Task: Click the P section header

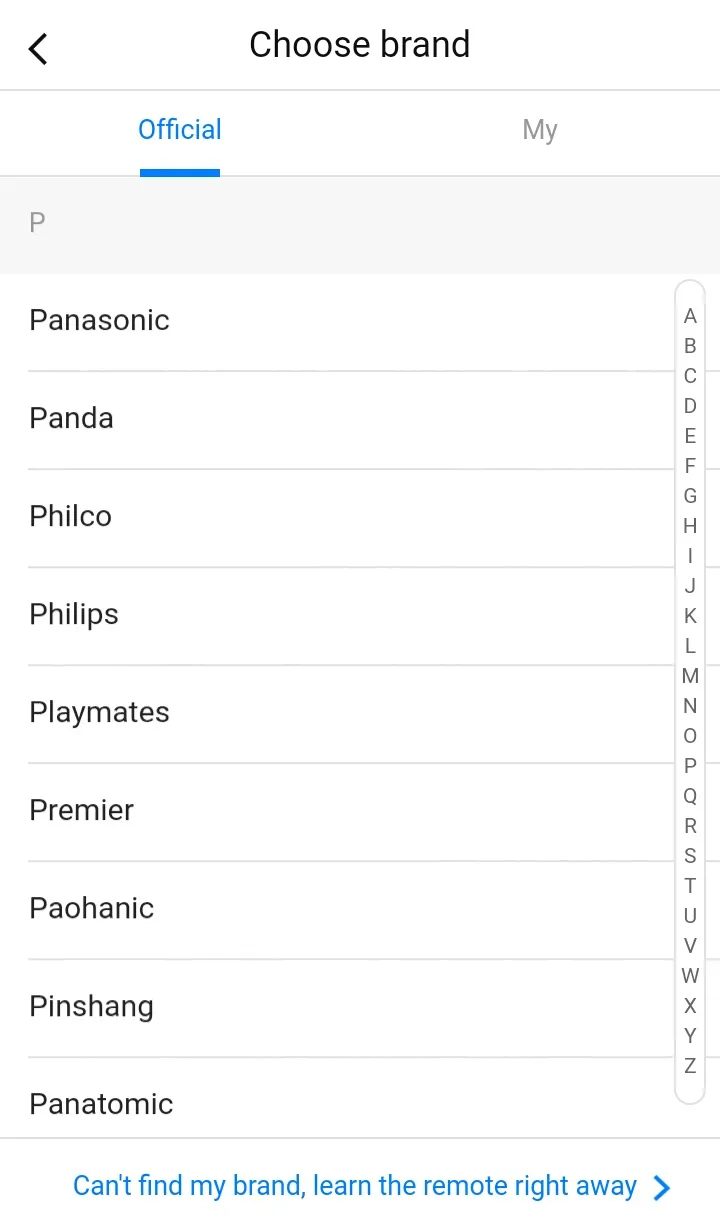Action: tap(37, 221)
